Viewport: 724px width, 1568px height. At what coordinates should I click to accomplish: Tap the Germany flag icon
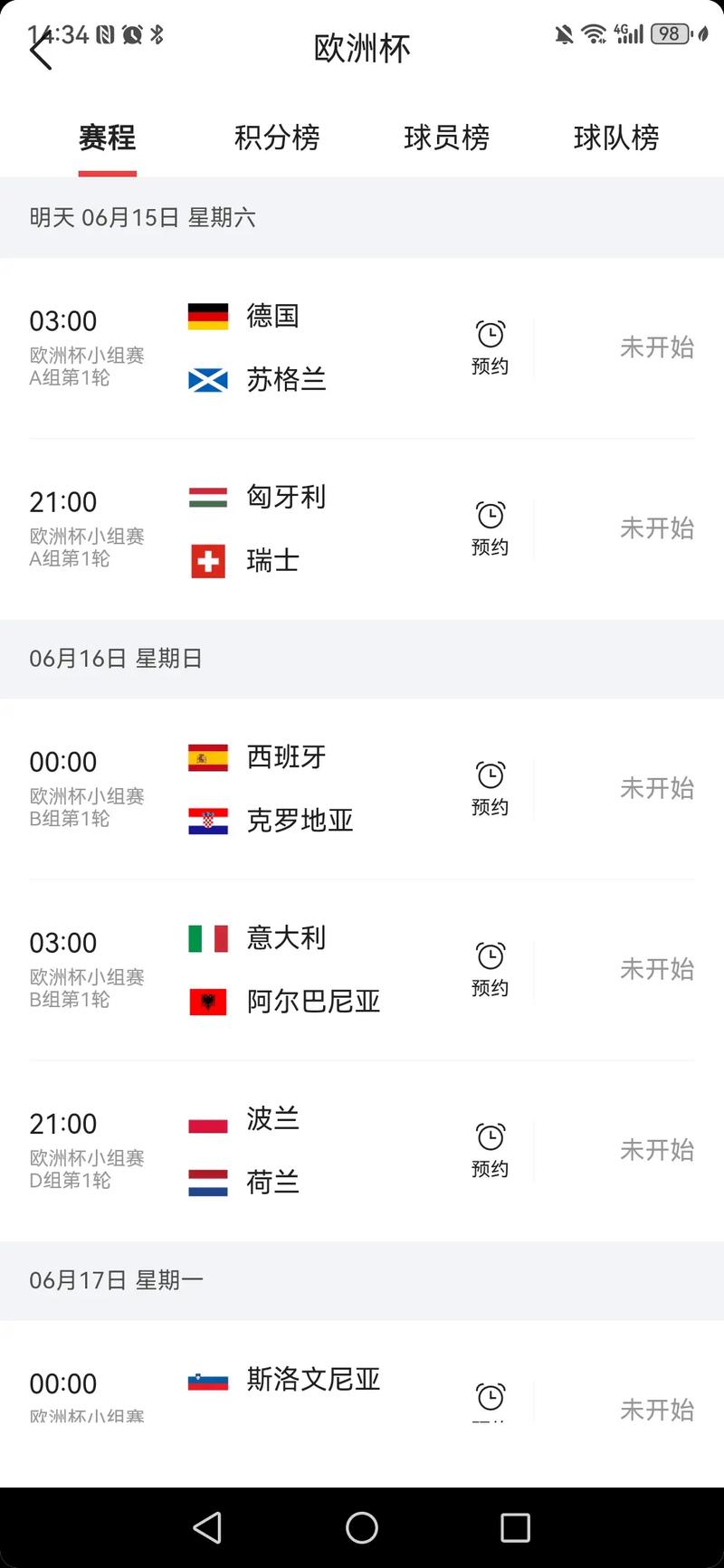point(207,316)
